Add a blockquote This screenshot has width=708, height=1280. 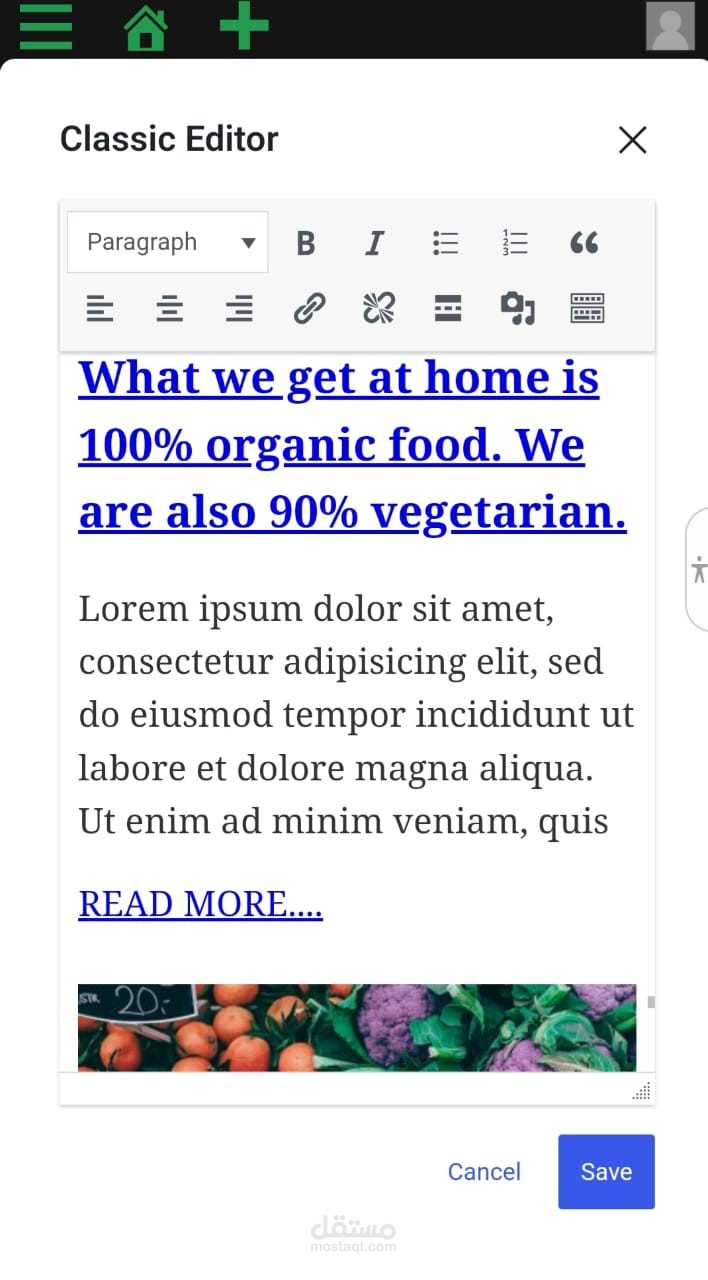pyautogui.click(x=584, y=243)
